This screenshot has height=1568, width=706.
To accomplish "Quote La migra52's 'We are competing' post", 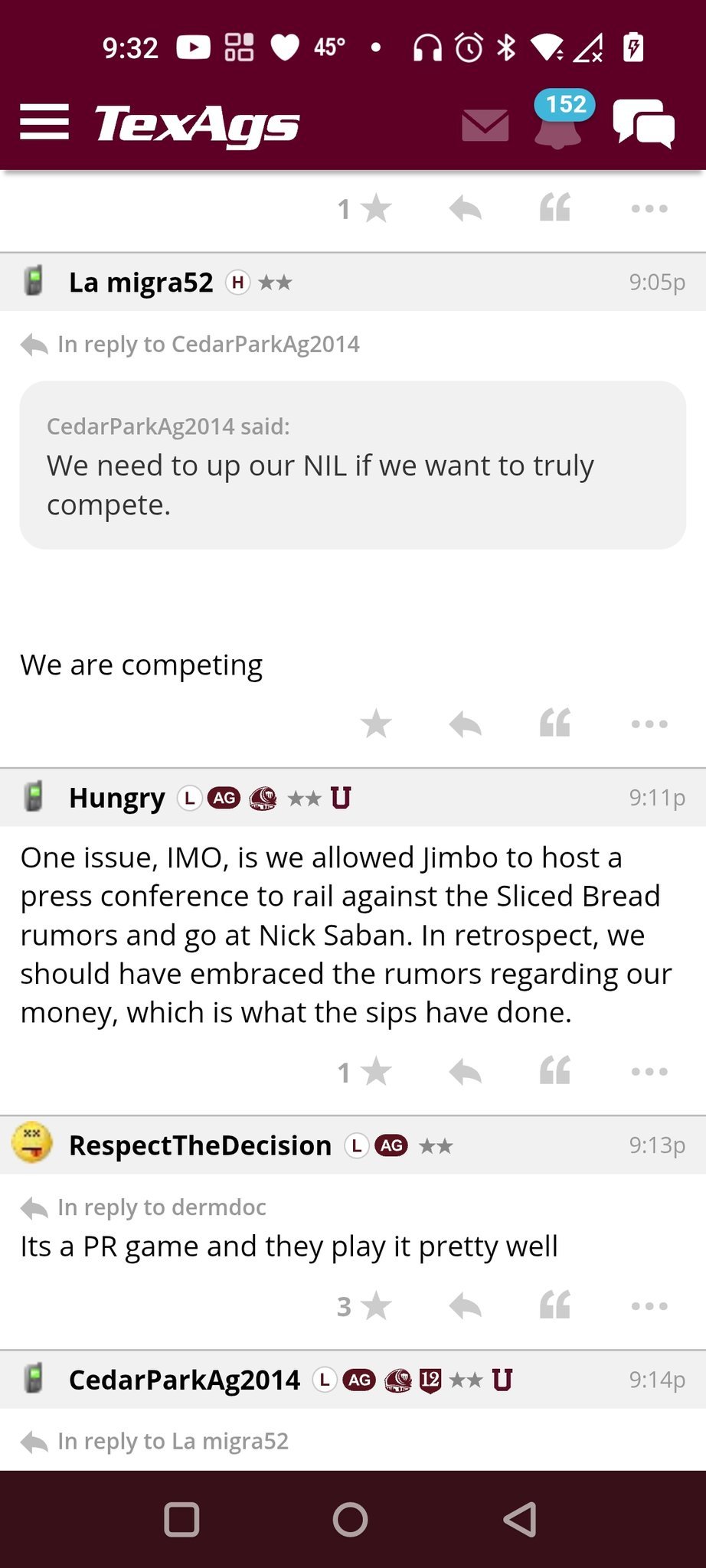I will pos(555,724).
